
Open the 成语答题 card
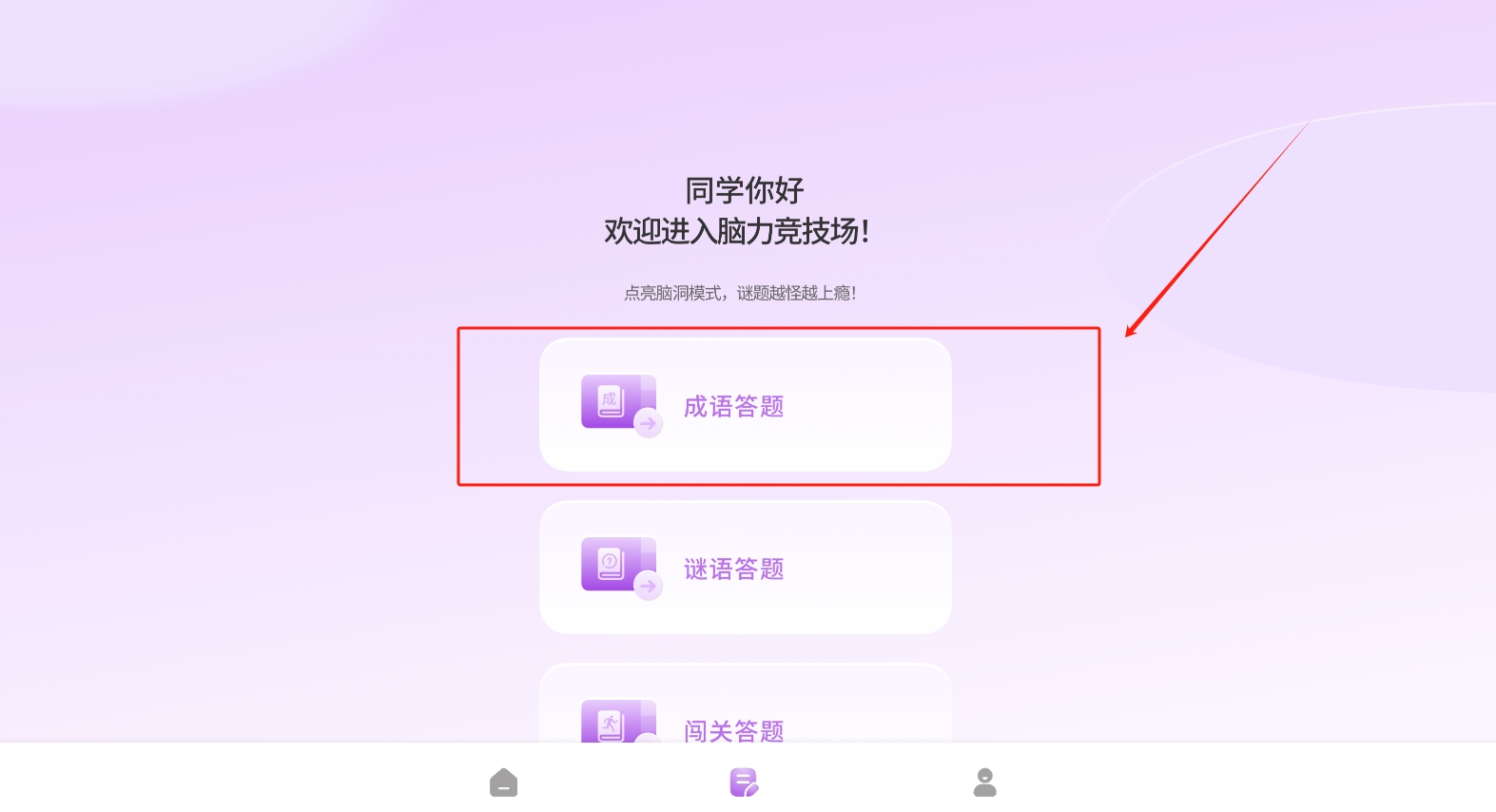pos(745,406)
